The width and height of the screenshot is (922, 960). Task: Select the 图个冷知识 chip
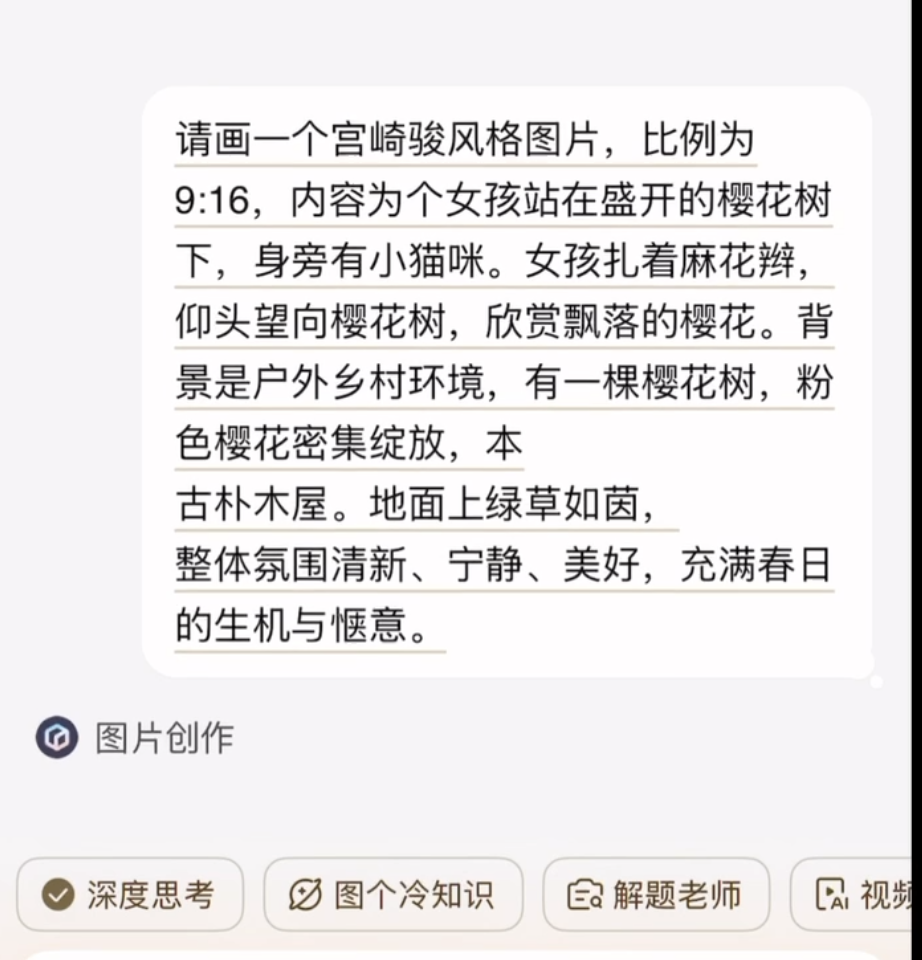point(393,894)
